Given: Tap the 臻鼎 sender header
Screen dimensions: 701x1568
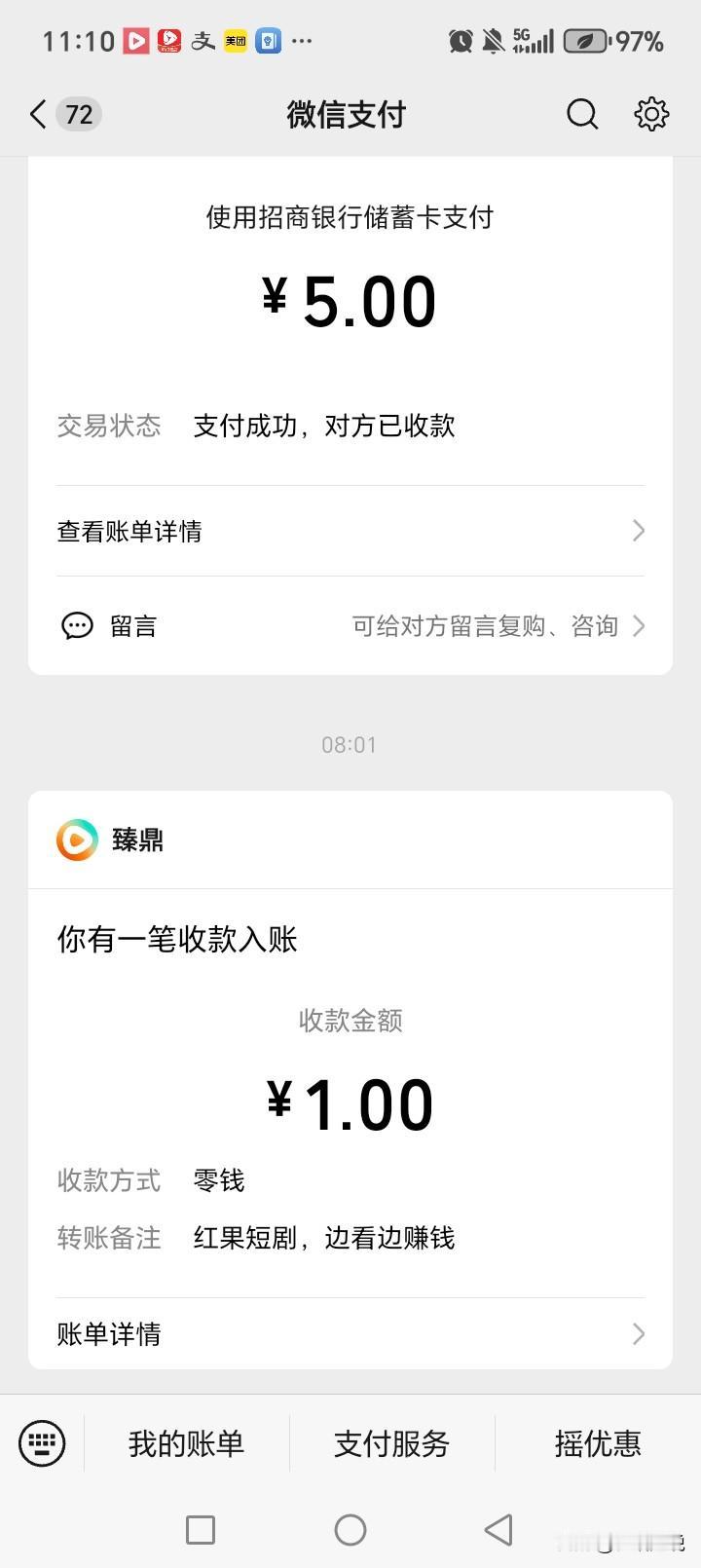Looking at the screenshot, I should (x=350, y=840).
